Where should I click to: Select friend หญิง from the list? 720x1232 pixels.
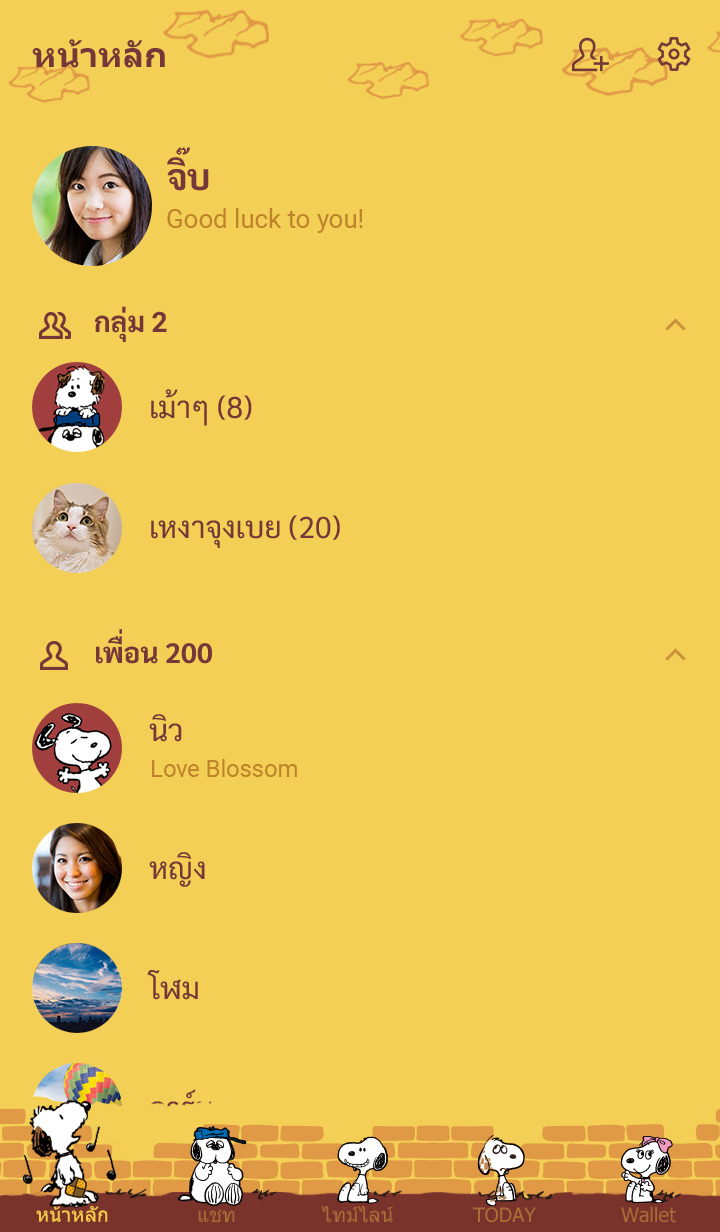(x=178, y=868)
